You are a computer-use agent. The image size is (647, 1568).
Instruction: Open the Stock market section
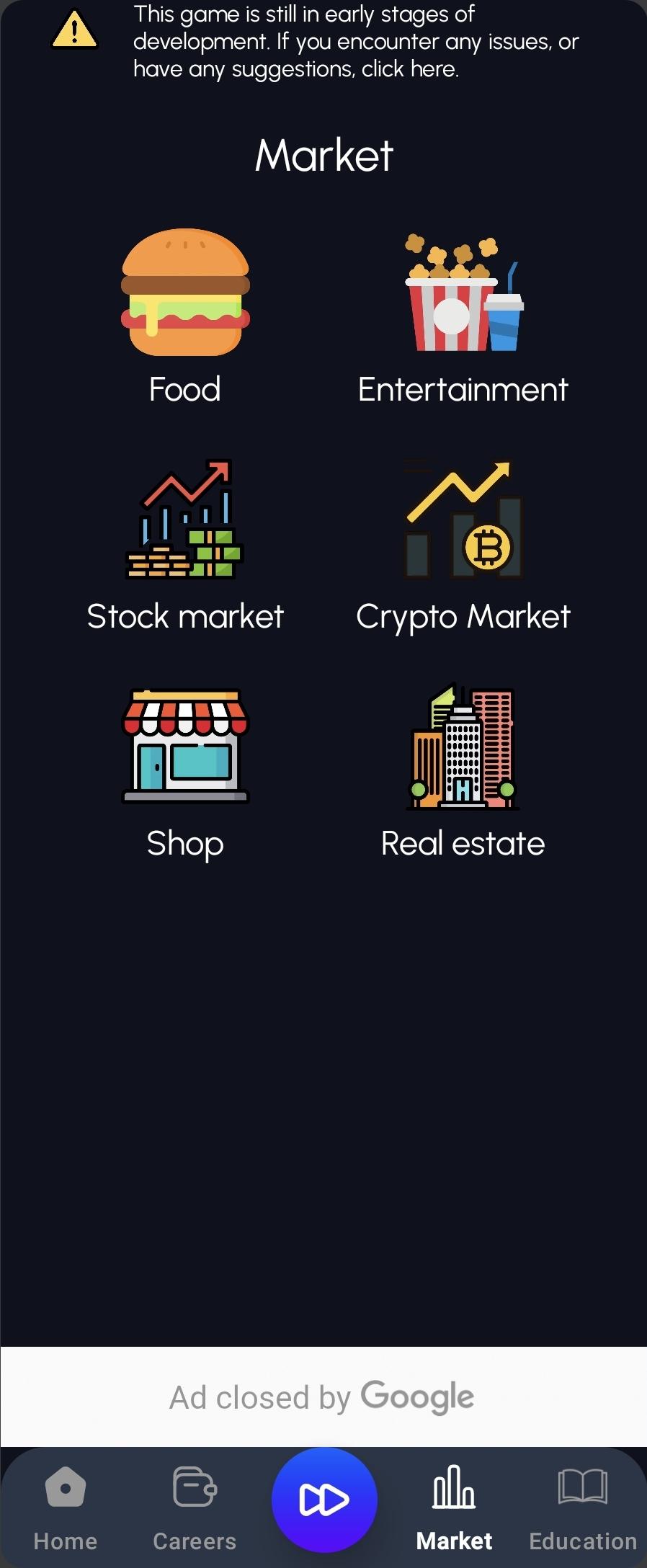coord(185,544)
